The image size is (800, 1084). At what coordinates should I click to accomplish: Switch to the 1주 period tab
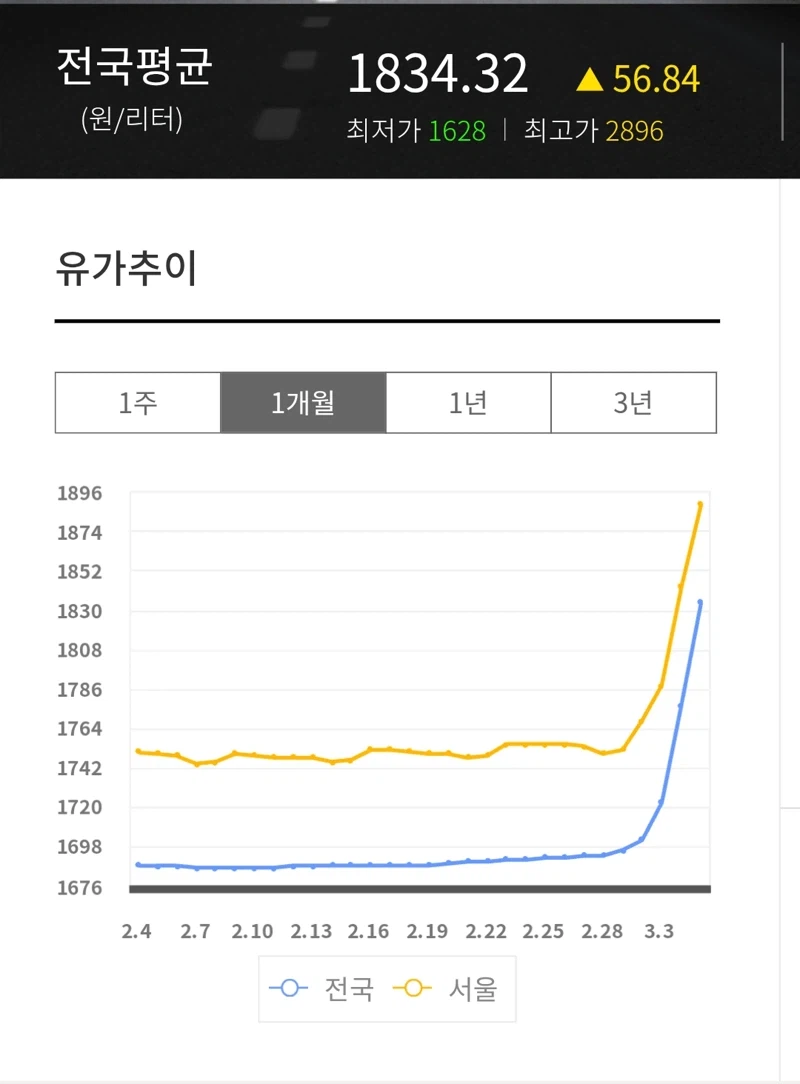(137, 402)
